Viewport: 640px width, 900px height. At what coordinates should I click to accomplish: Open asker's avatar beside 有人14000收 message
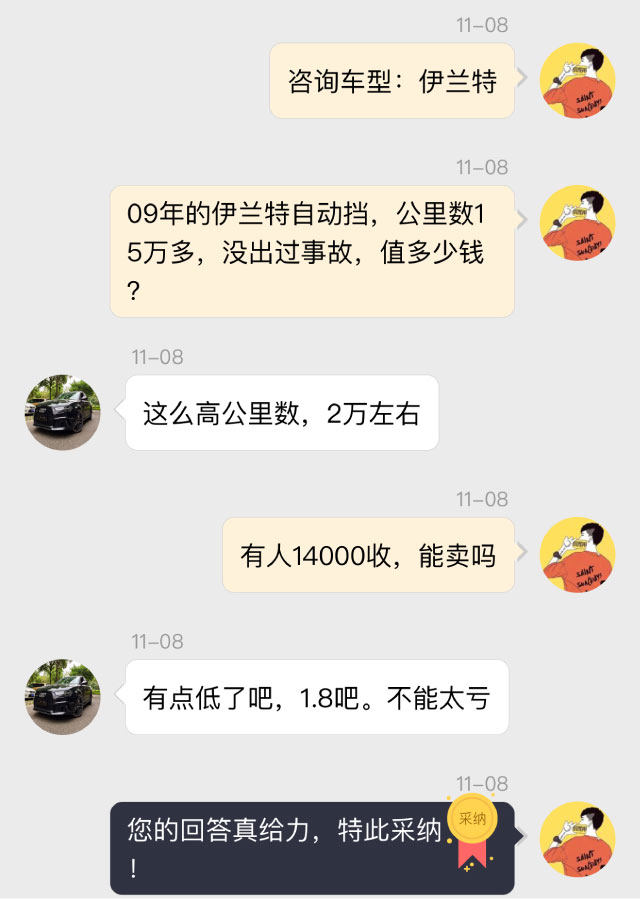(577, 555)
